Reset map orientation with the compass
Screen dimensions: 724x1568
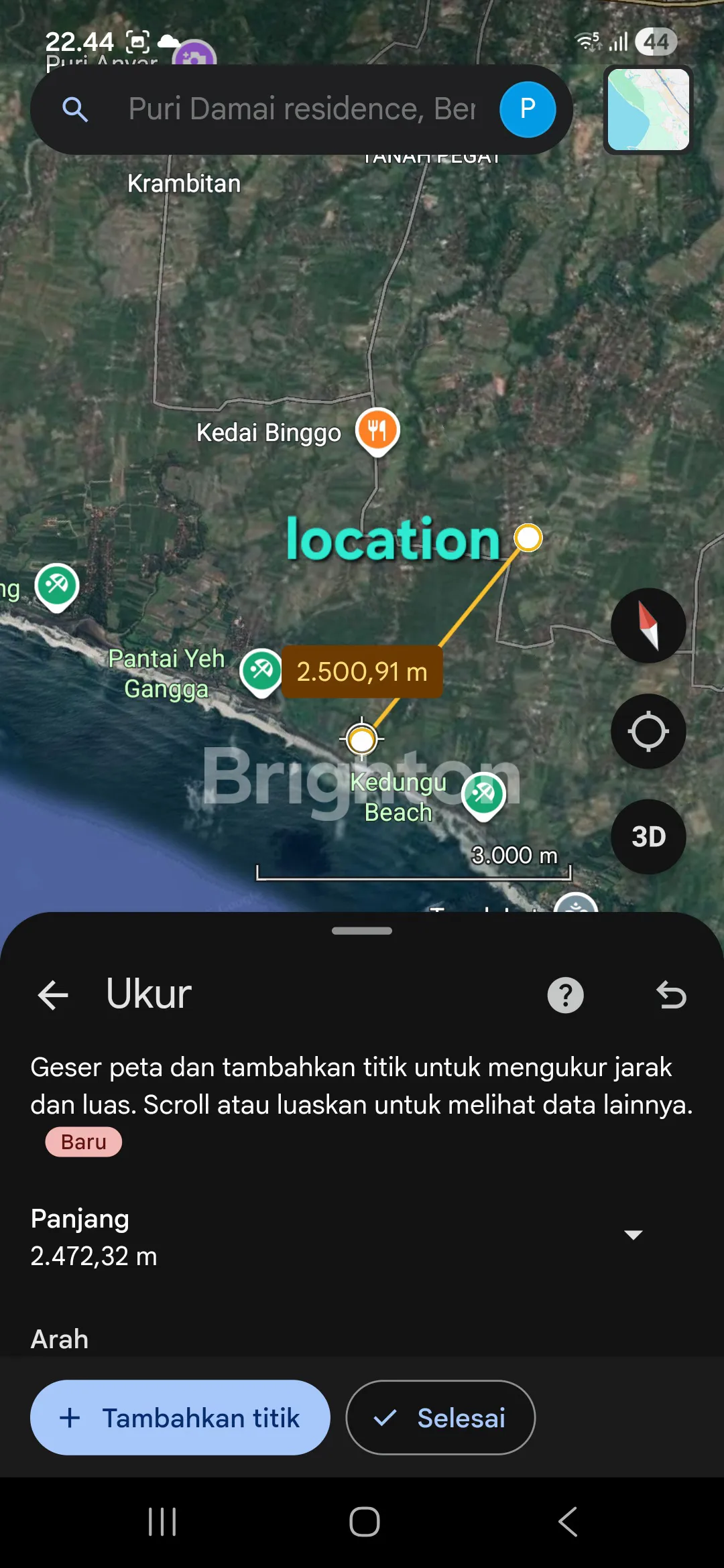pos(648,625)
